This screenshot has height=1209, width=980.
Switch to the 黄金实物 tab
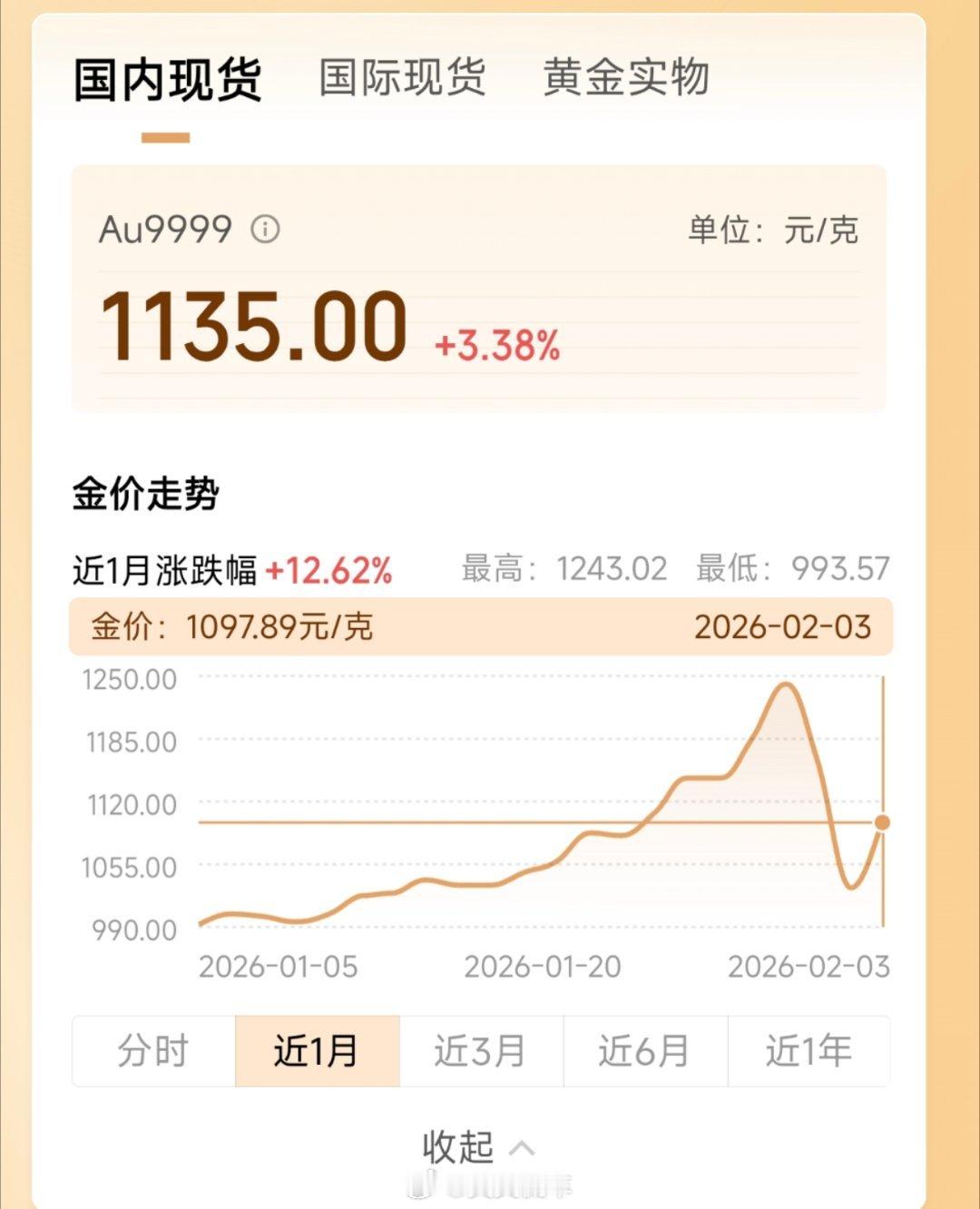pos(628,80)
